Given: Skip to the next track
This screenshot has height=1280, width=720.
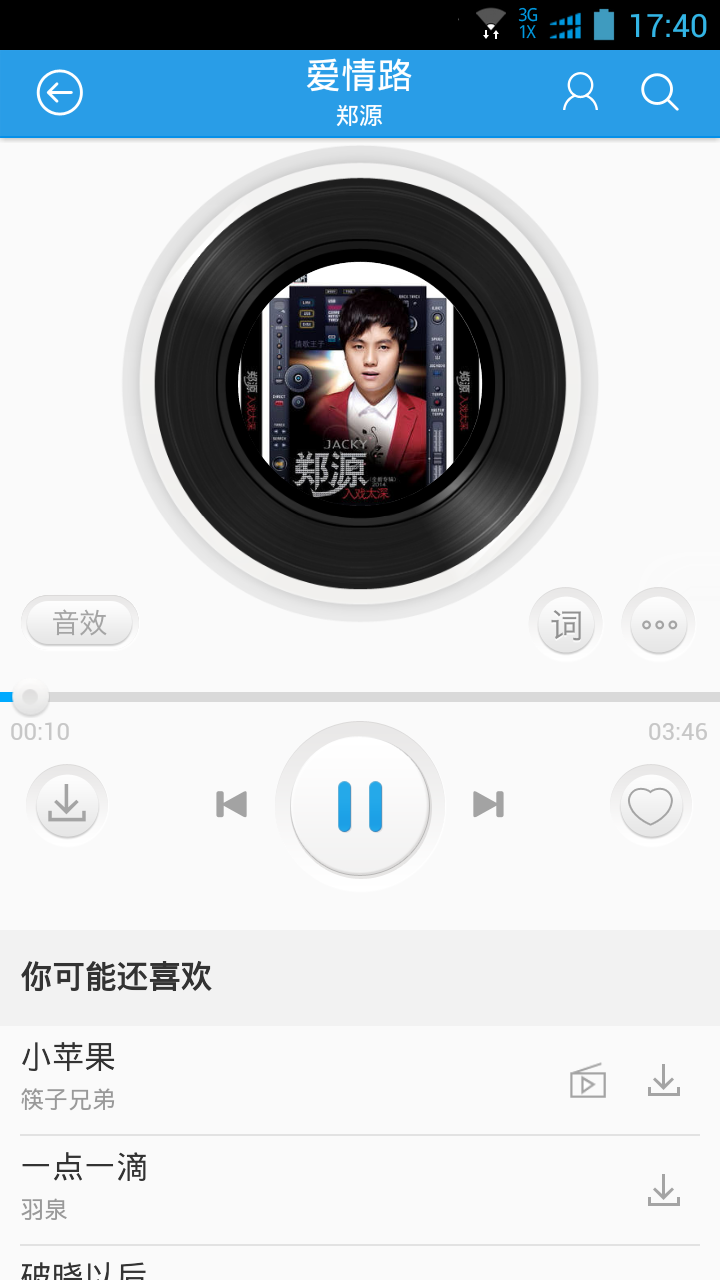Looking at the screenshot, I should coord(489,804).
